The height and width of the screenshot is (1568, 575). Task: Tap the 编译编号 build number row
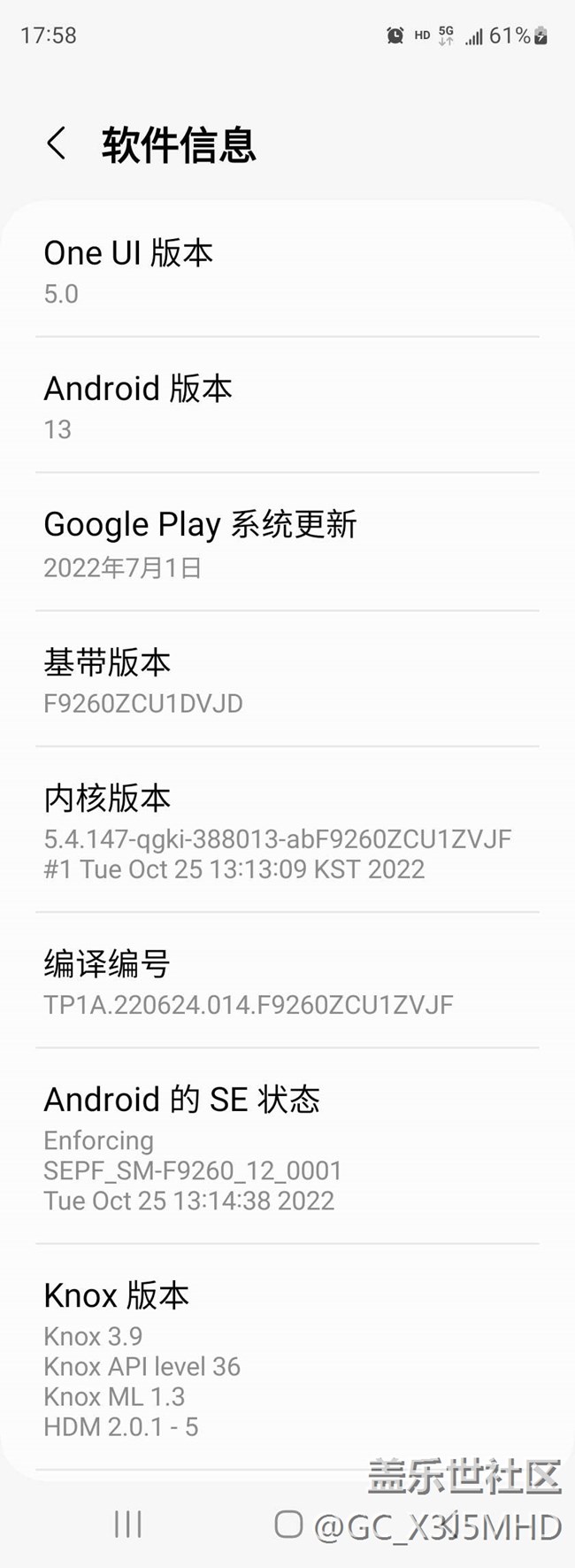click(287, 981)
